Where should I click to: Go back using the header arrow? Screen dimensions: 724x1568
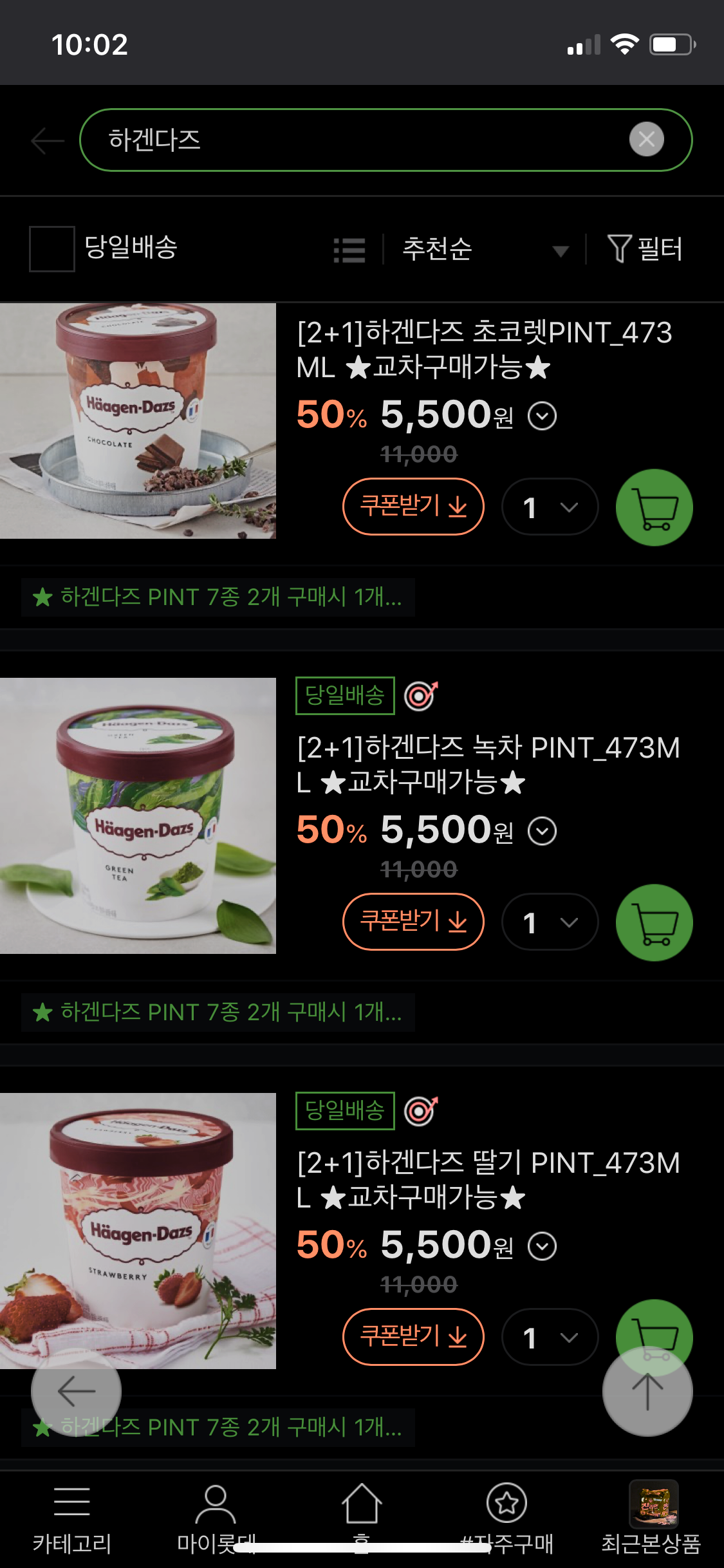tap(48, 141)
